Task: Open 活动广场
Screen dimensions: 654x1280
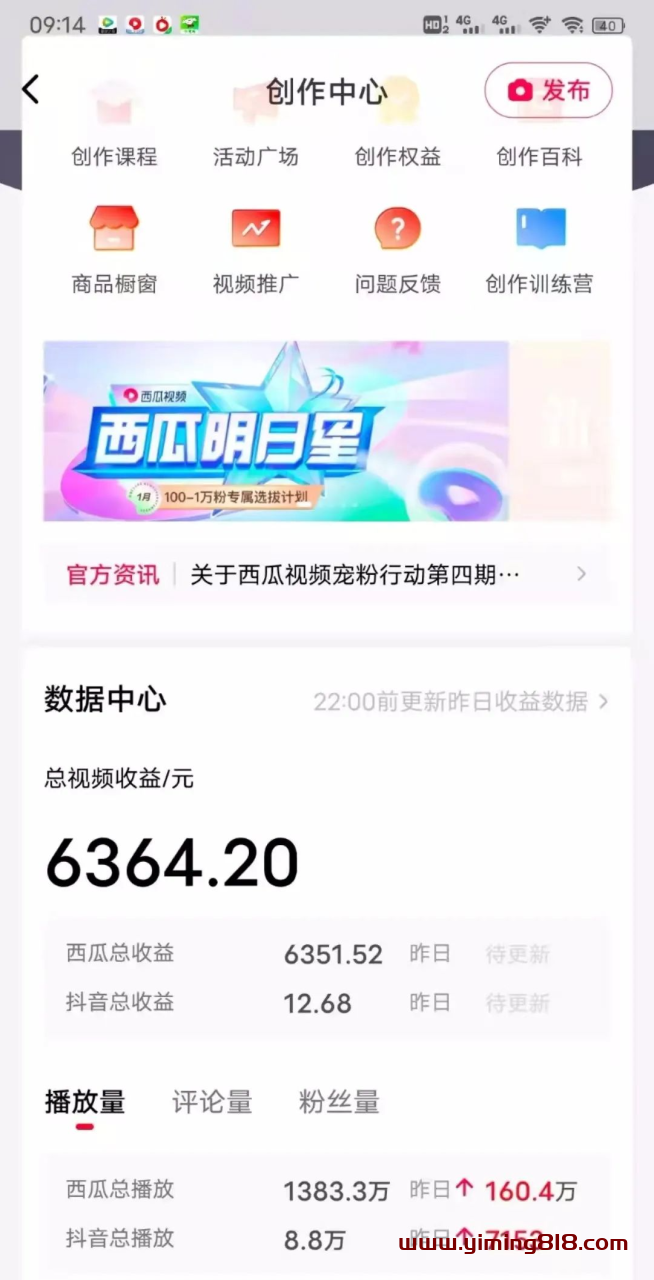Action: coord(255,156)
